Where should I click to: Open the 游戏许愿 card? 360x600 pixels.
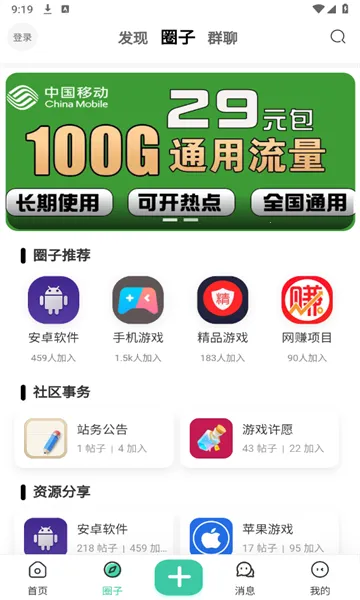coord(259,439)
